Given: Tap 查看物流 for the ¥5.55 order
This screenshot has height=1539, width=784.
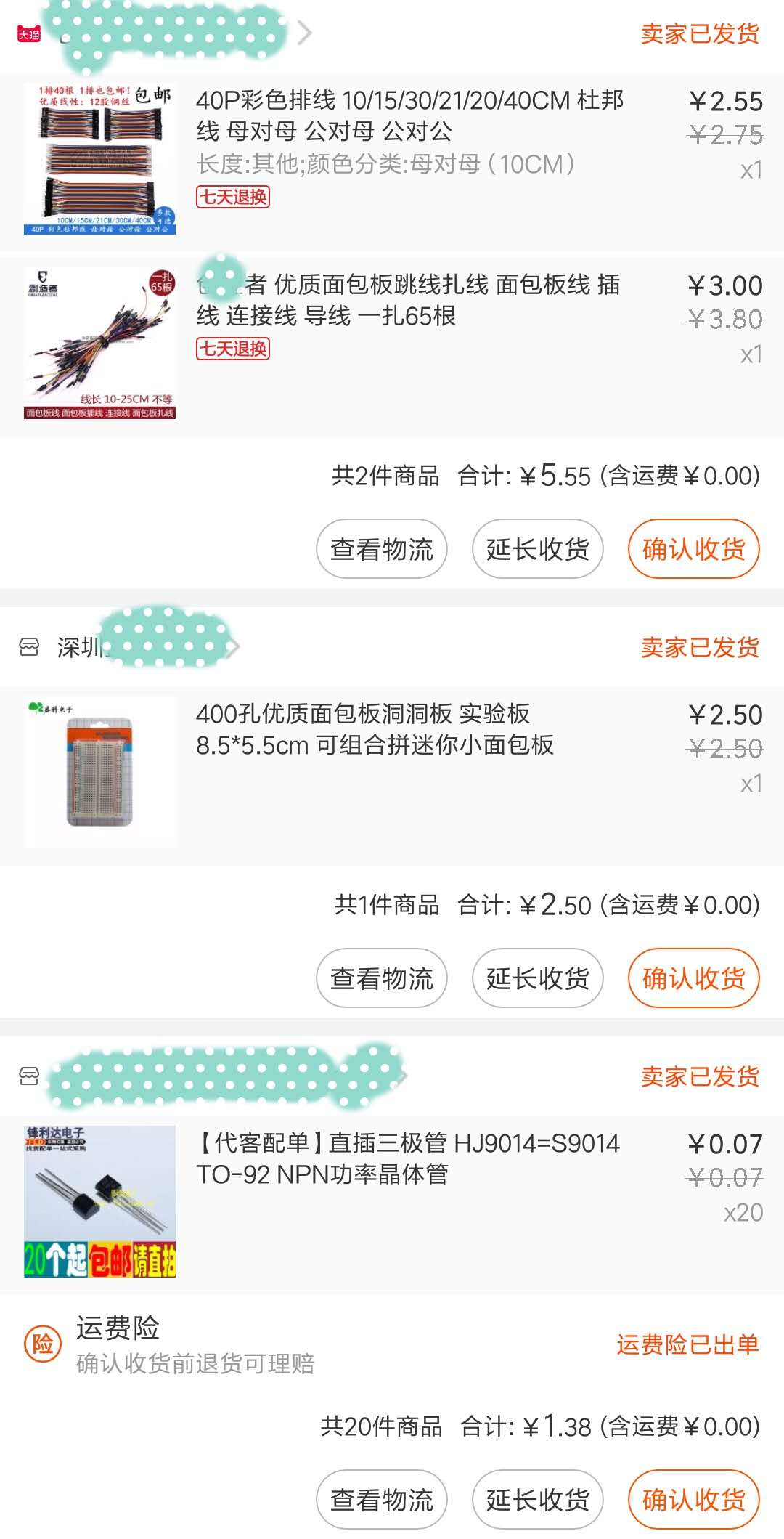Looking at the screenshot, I should (382, 549).
